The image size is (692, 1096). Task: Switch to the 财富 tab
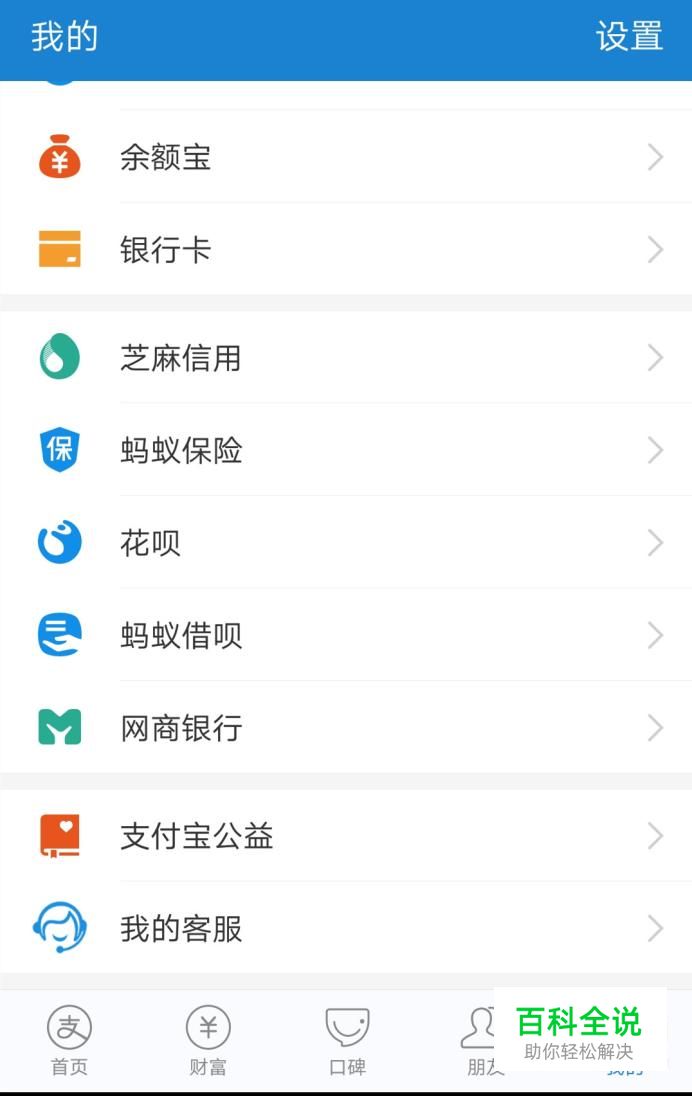pyautogui.click(x=208, y=1040)
